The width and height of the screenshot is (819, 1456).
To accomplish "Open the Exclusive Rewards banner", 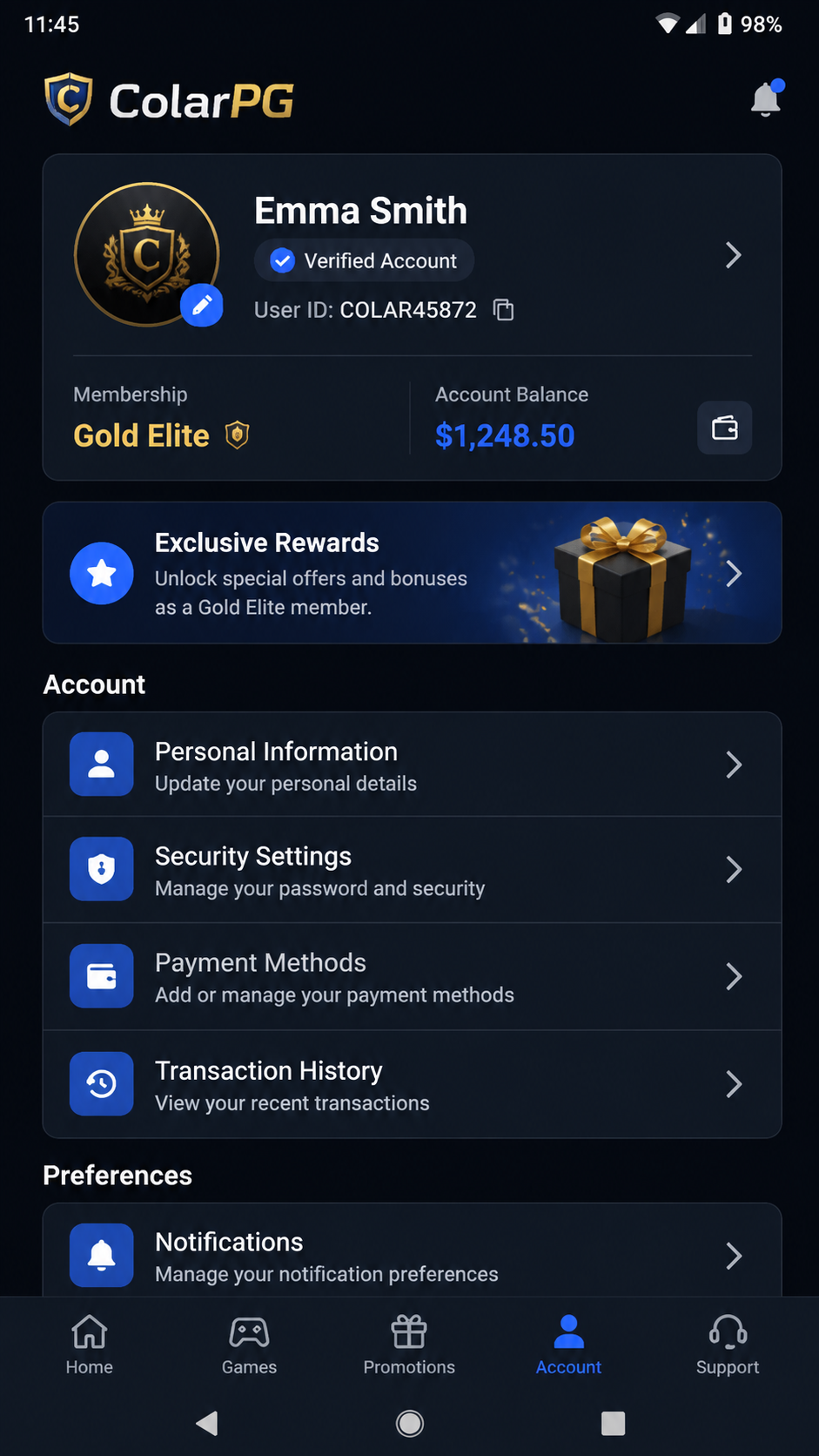I will click(412, 573).
